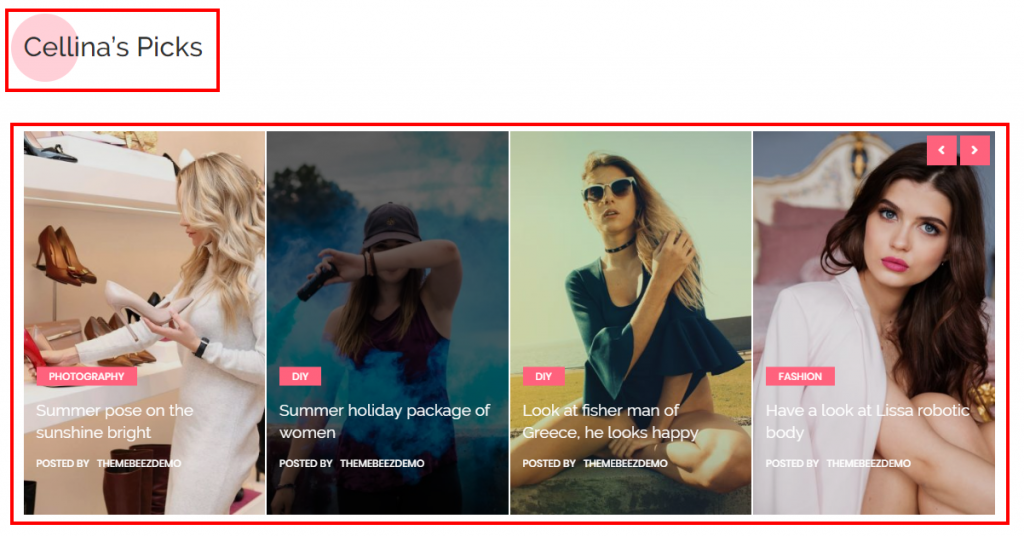Open the Fashion category tag
Image resolution: width=1024 pixels, height=536 pixels.
pos(800,377)
